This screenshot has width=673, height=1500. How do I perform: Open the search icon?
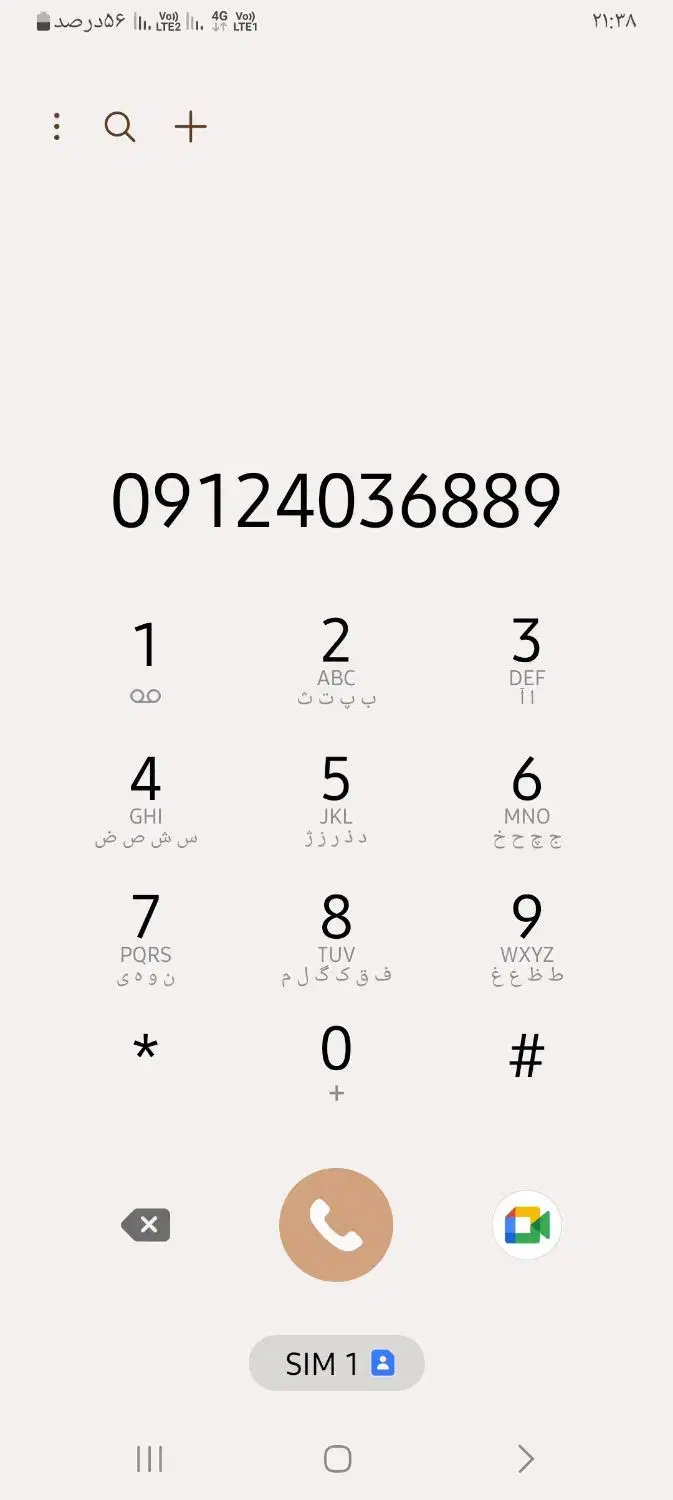coord(120,127)
